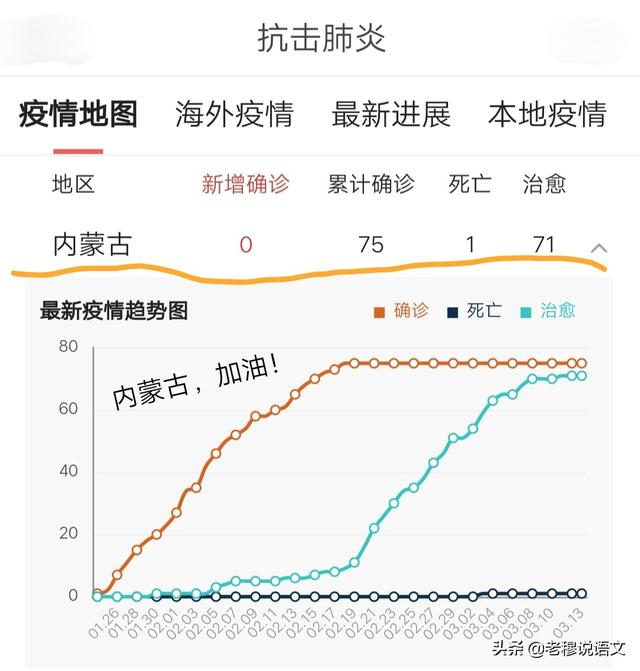
Task: Toggle the 死亡 series in the legend
Action: [x=474, y=311]
